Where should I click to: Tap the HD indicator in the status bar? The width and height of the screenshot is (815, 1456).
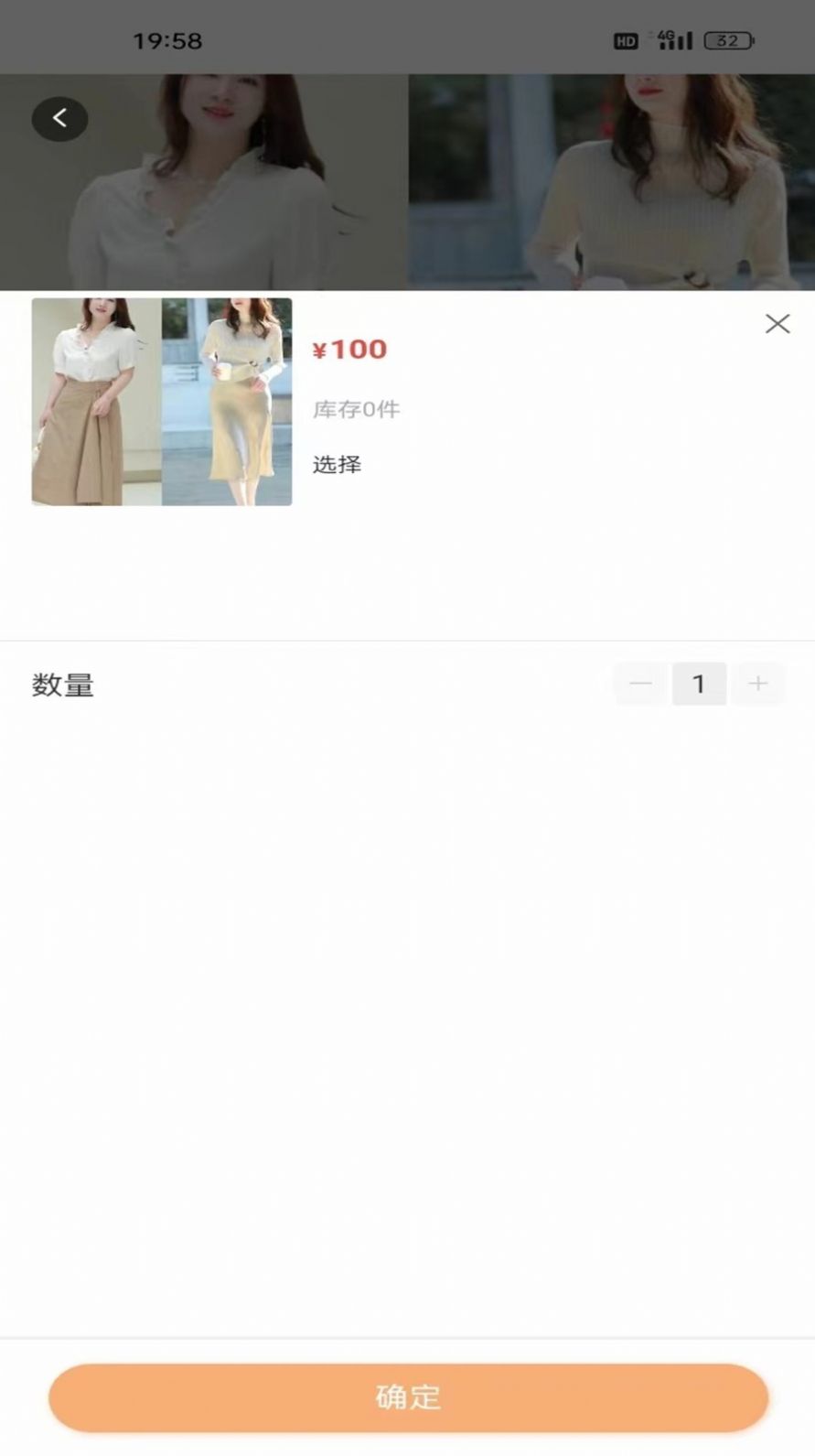(625, 39)
